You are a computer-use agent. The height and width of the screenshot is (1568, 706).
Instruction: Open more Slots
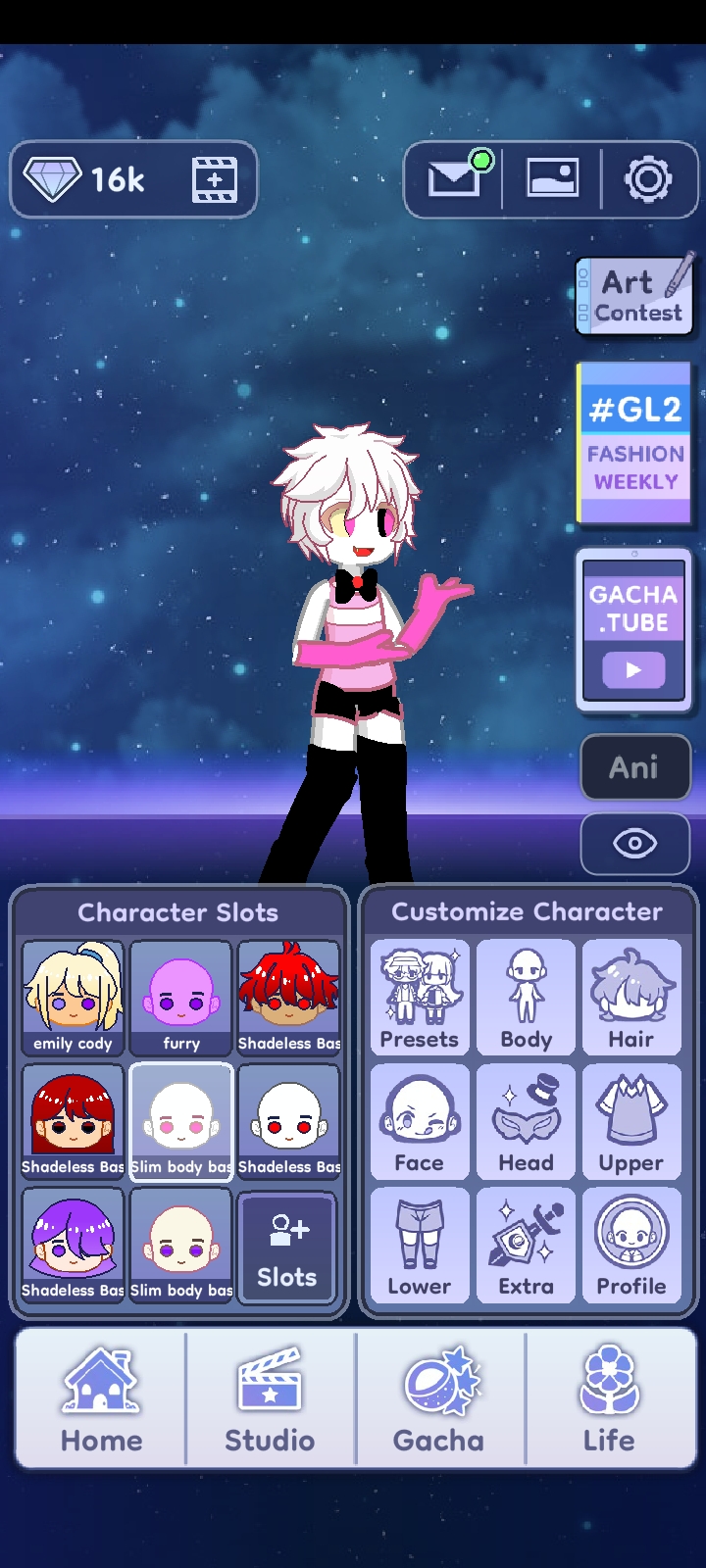pos(287,1247)
